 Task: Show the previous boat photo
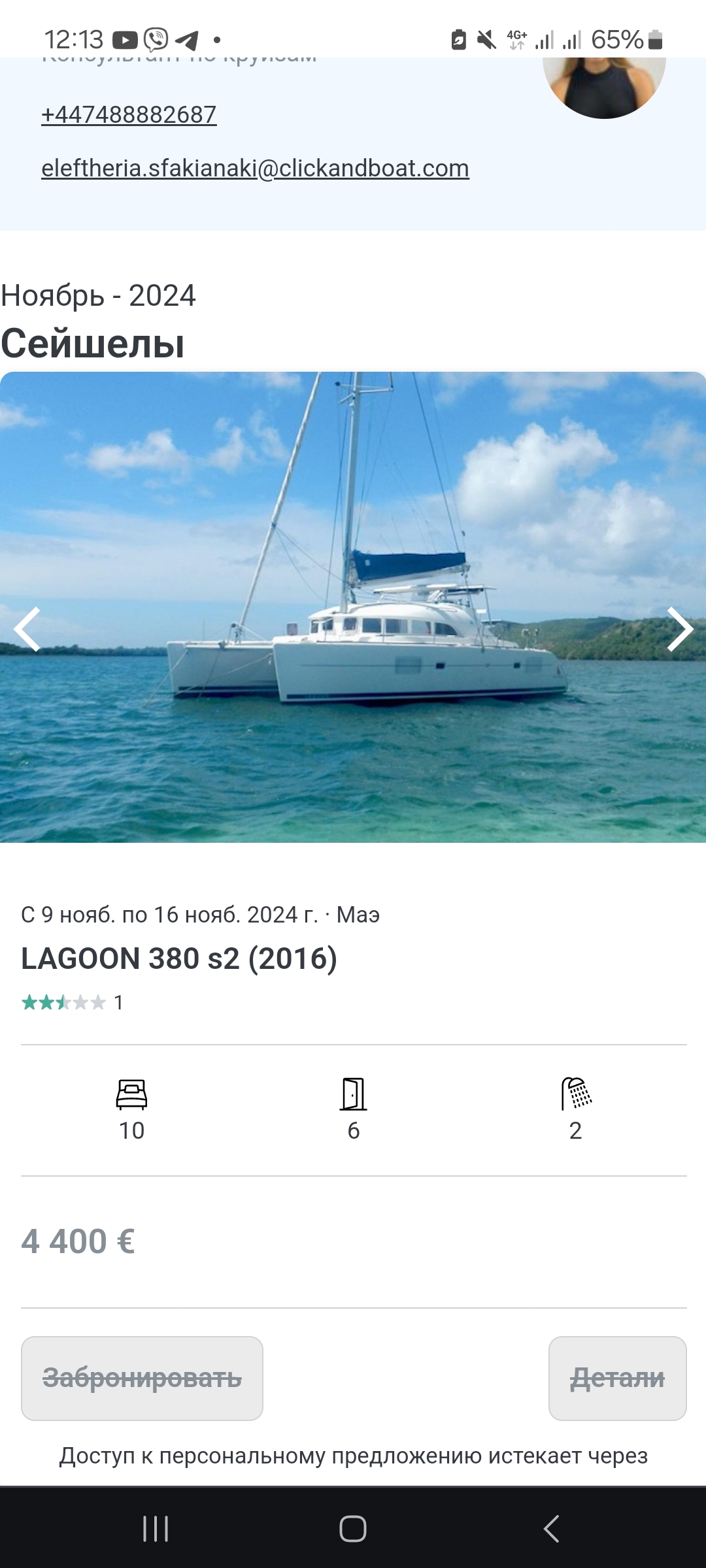coord(27,629)
